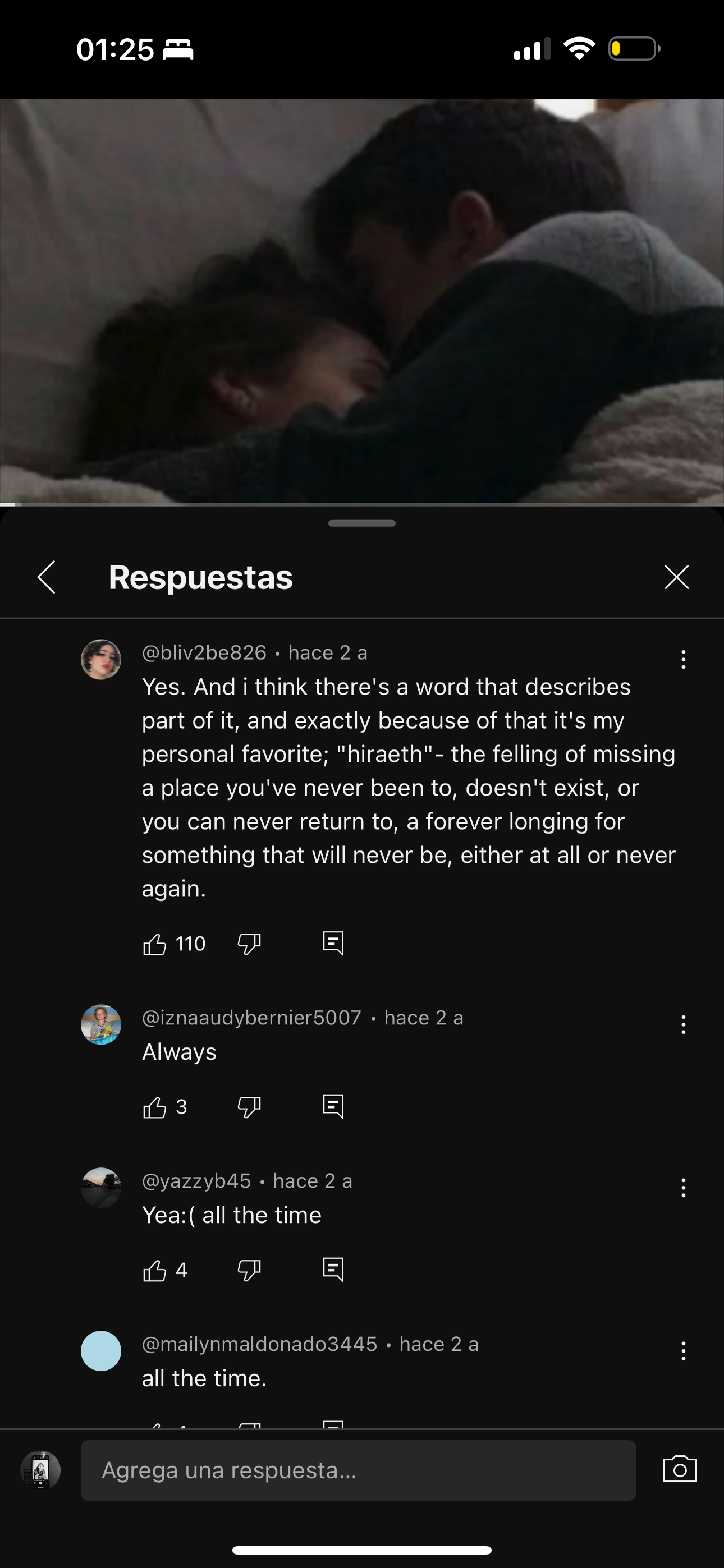Viewport: 724px width, 1568px height.
Task: Tap the video player area
Action: point(361,301)
